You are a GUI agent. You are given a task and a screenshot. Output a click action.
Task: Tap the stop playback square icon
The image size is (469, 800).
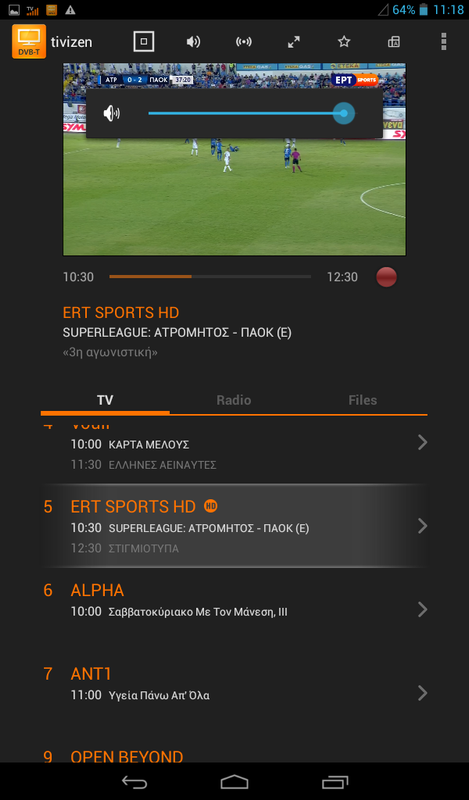point(144,42)
